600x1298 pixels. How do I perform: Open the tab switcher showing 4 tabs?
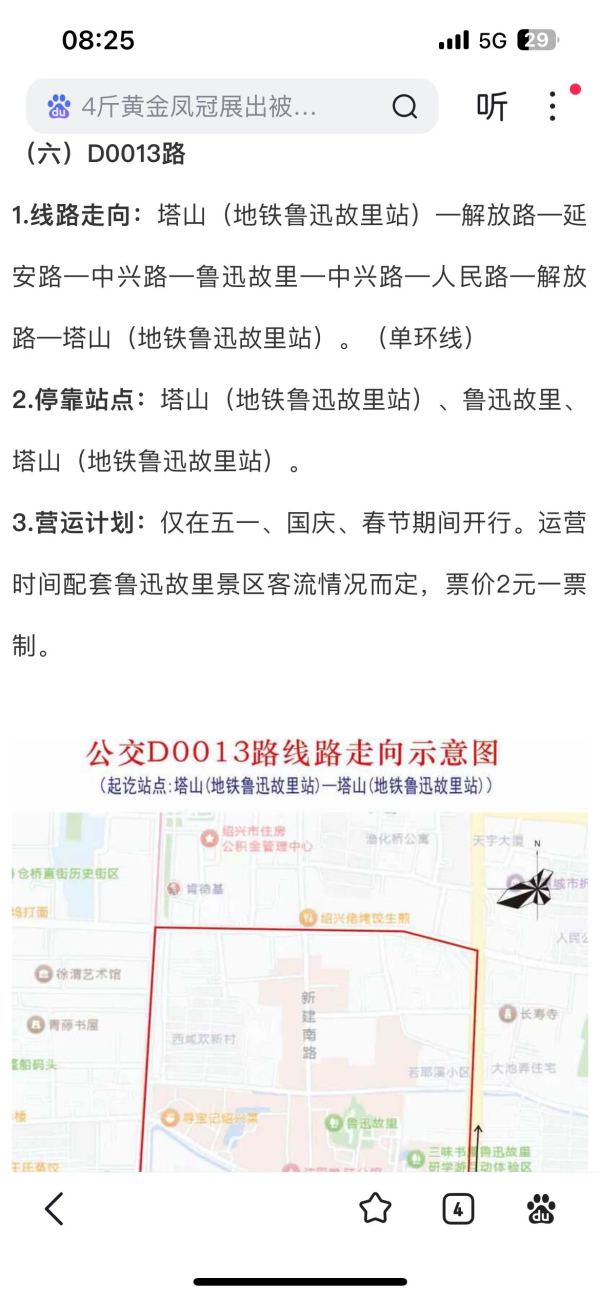458,1209
